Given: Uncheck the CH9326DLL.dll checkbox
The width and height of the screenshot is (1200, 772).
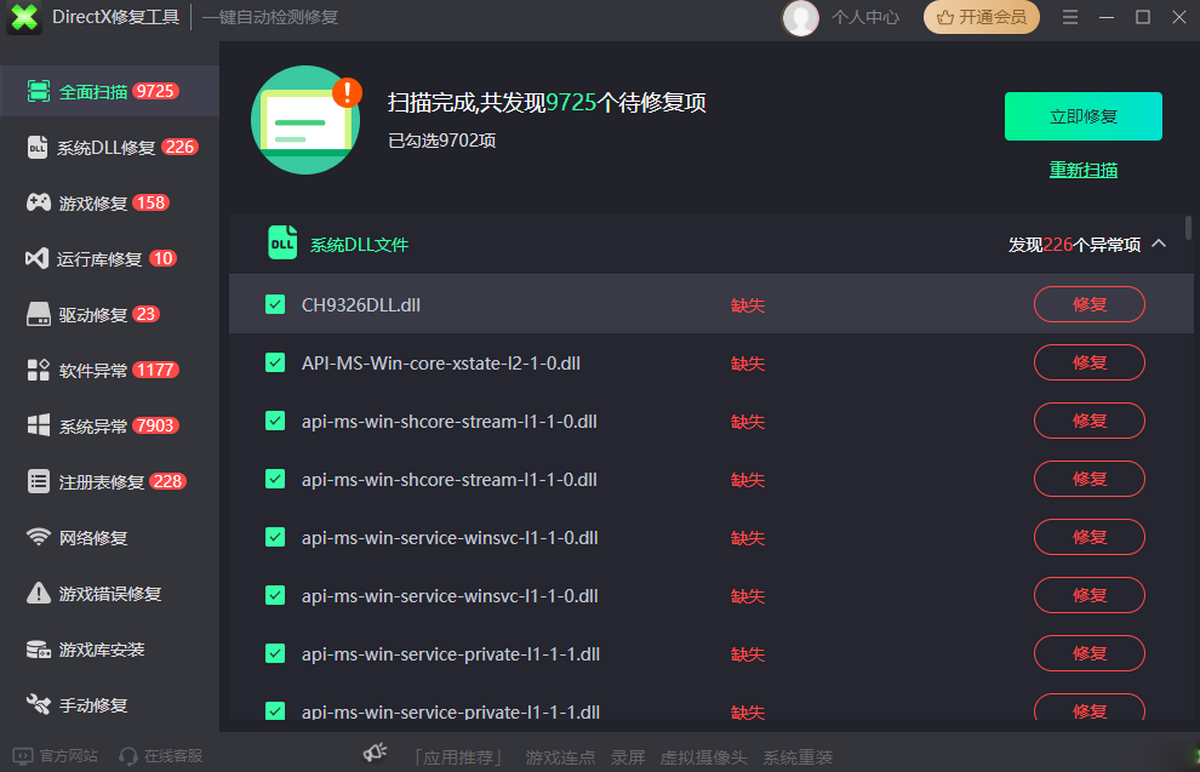Looking at the screenshot, I should [x=275, y=304].
